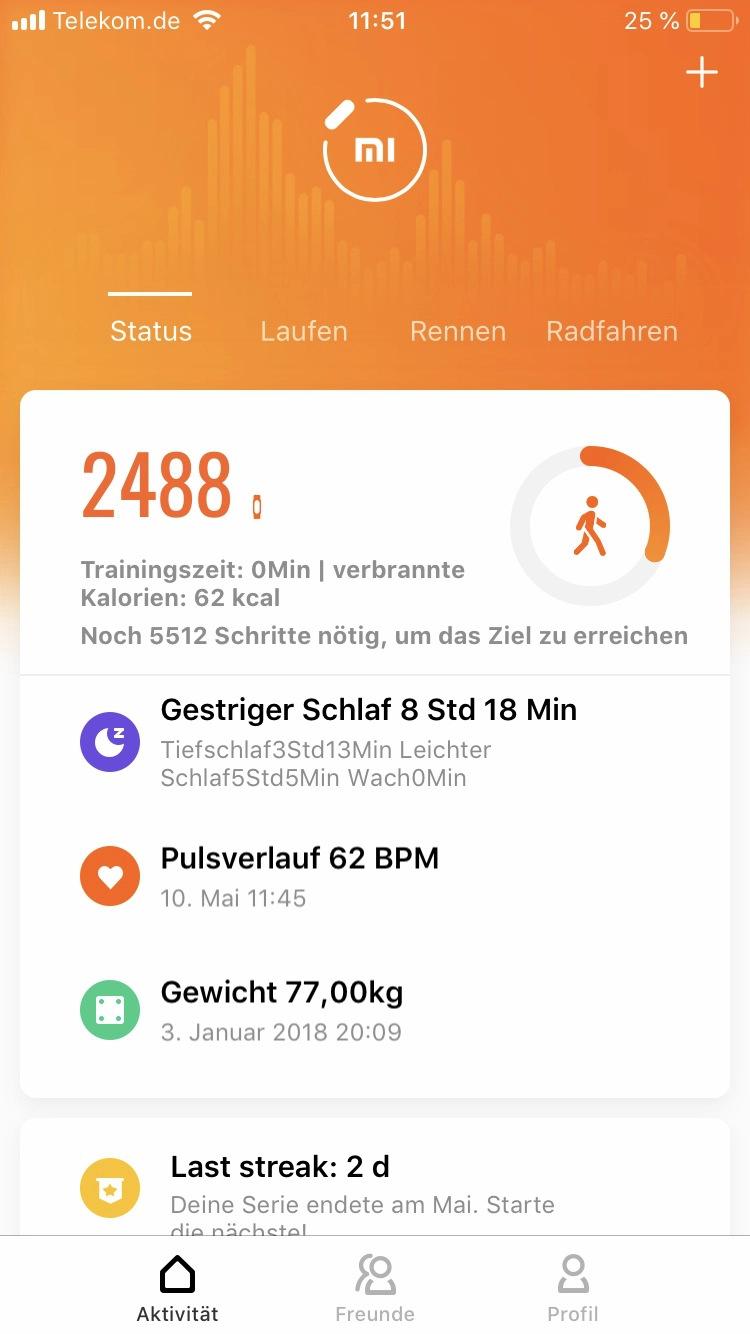
Task: Tap the Mi band sync circle
Action: 374,150
